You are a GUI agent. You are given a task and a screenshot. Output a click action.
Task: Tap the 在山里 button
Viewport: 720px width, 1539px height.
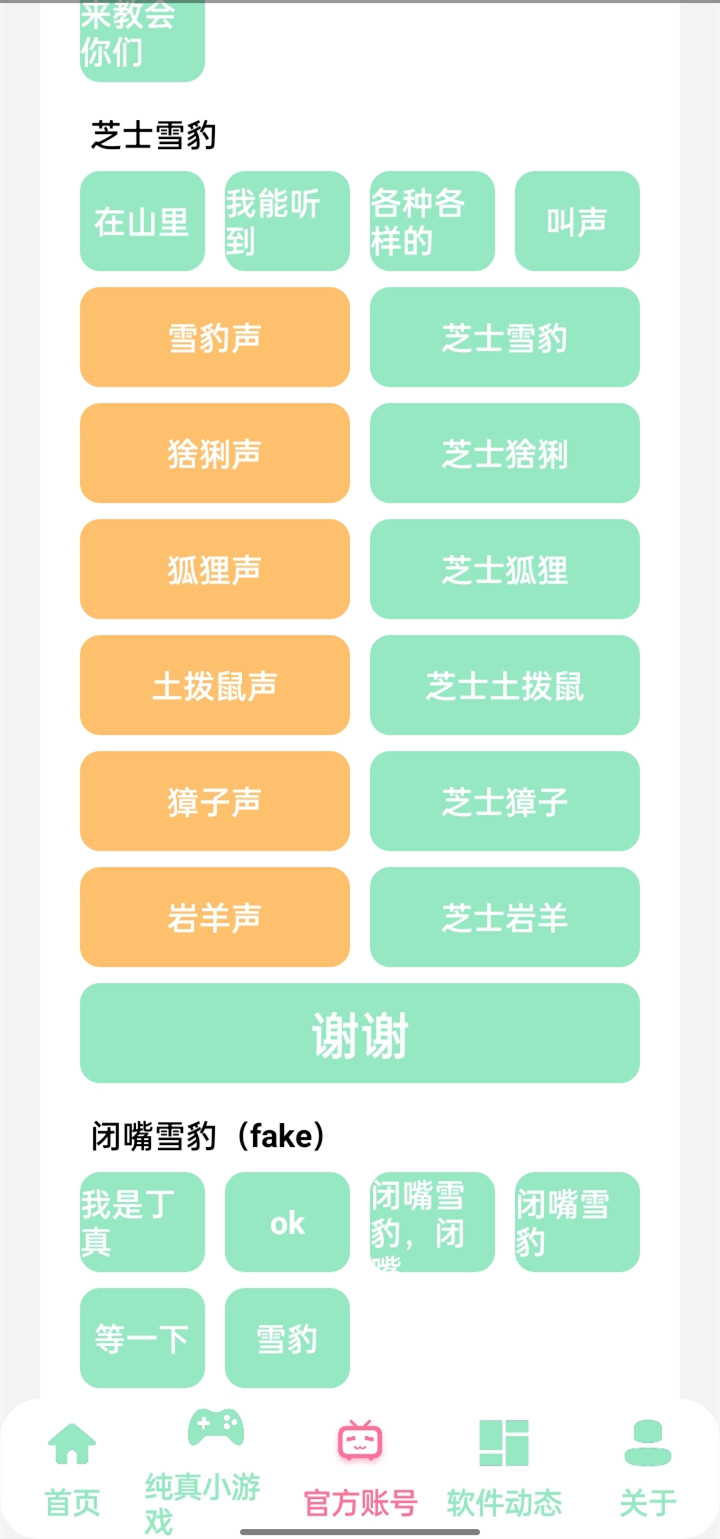tap(142, 221)
